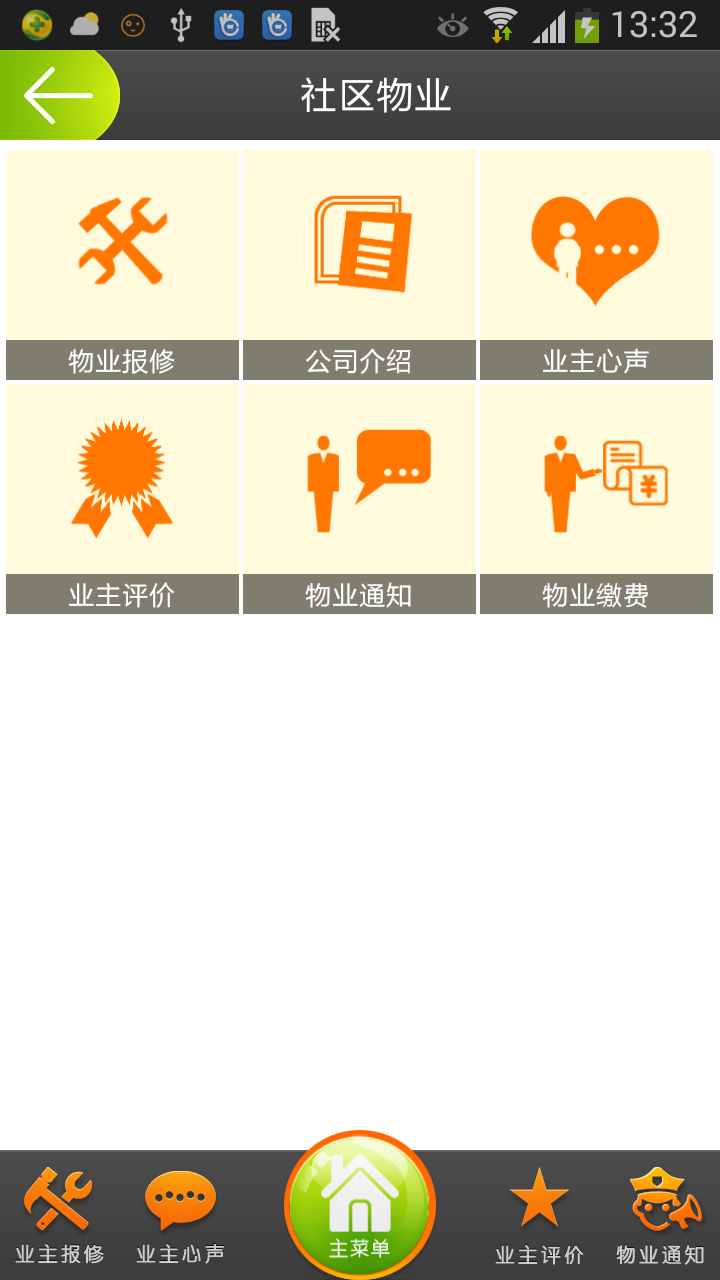The image size is (720, 1280).
Task: Open the 物业通知 grid tile
Action: pos(359,498)
